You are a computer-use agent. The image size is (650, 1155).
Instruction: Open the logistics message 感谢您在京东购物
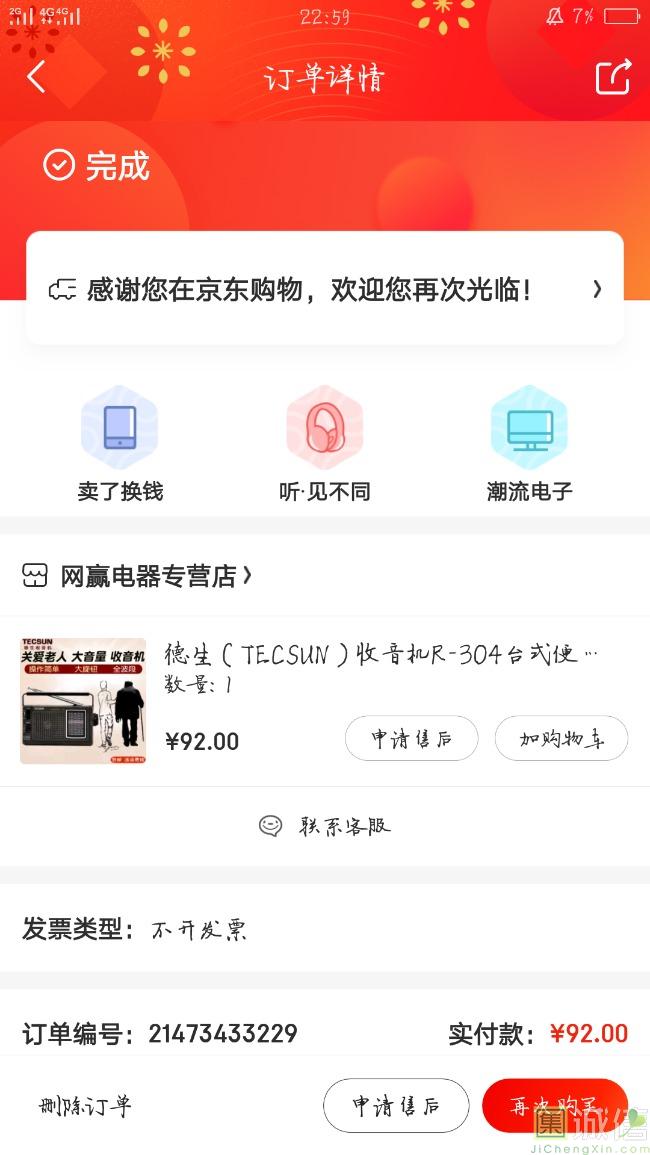pyautogui.click(x=324, y=290)
